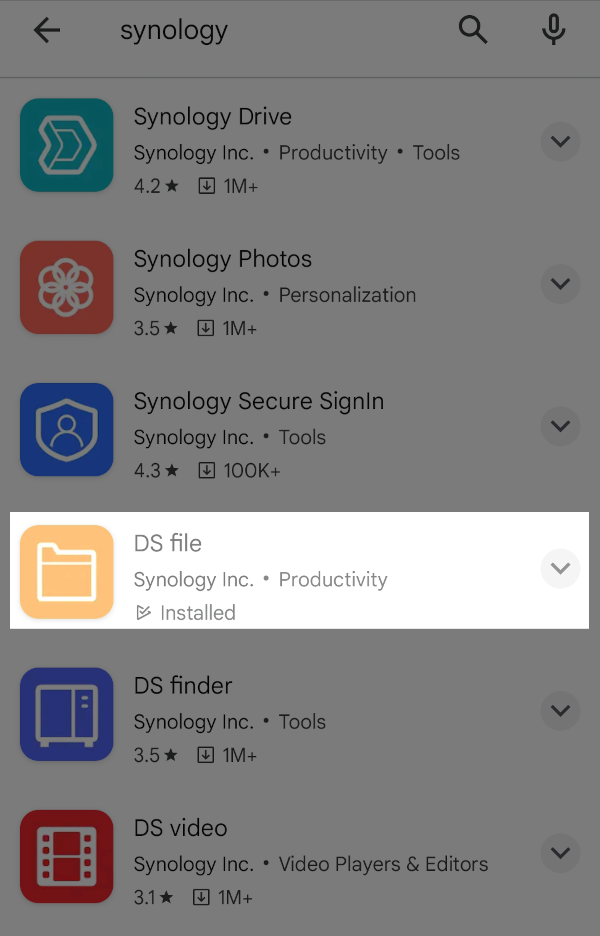
Task: Expand details for DS file
Action: [x=560, y=569]
